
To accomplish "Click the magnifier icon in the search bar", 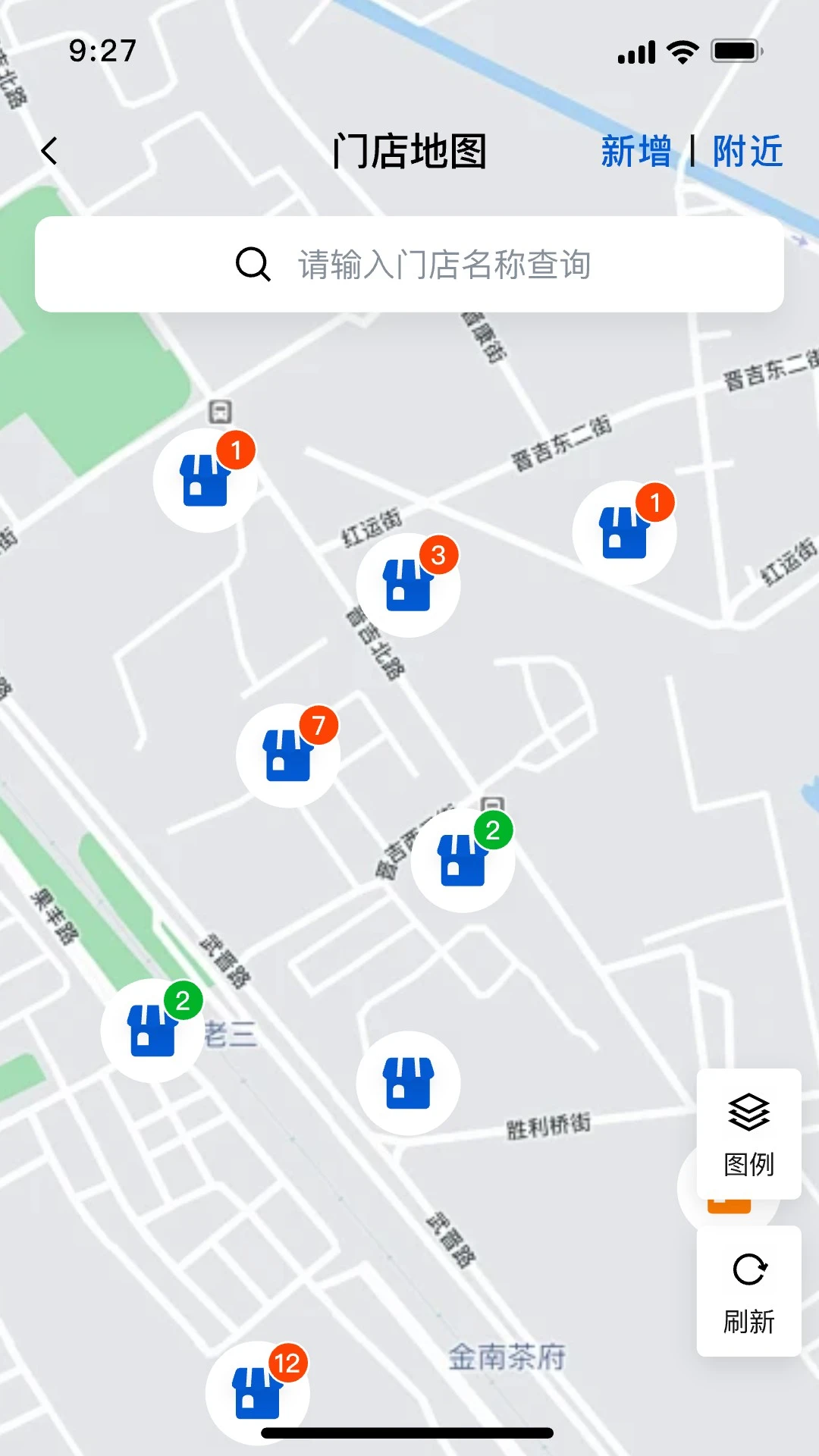I will tap(253, 266).
